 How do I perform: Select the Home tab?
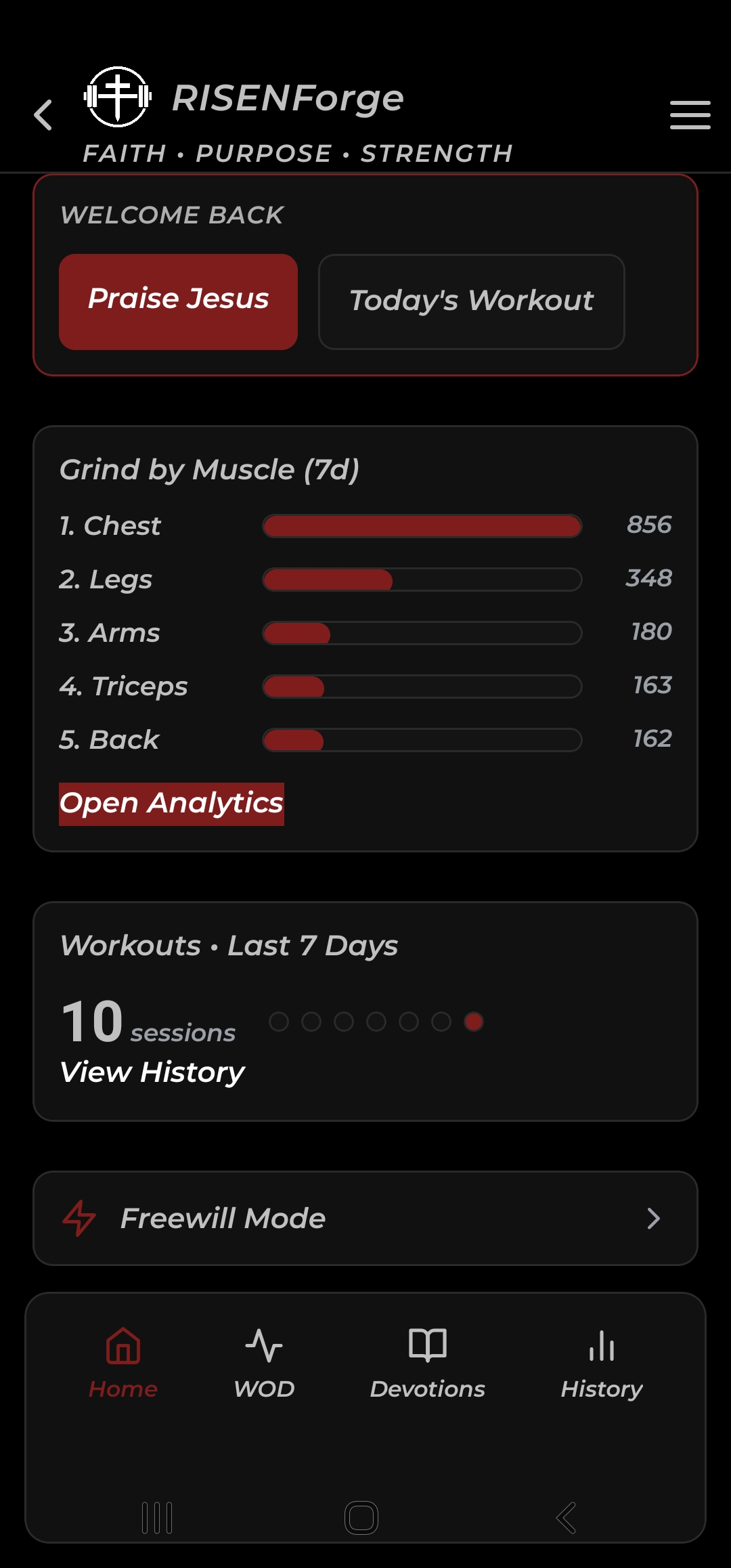coord(123,1362)
